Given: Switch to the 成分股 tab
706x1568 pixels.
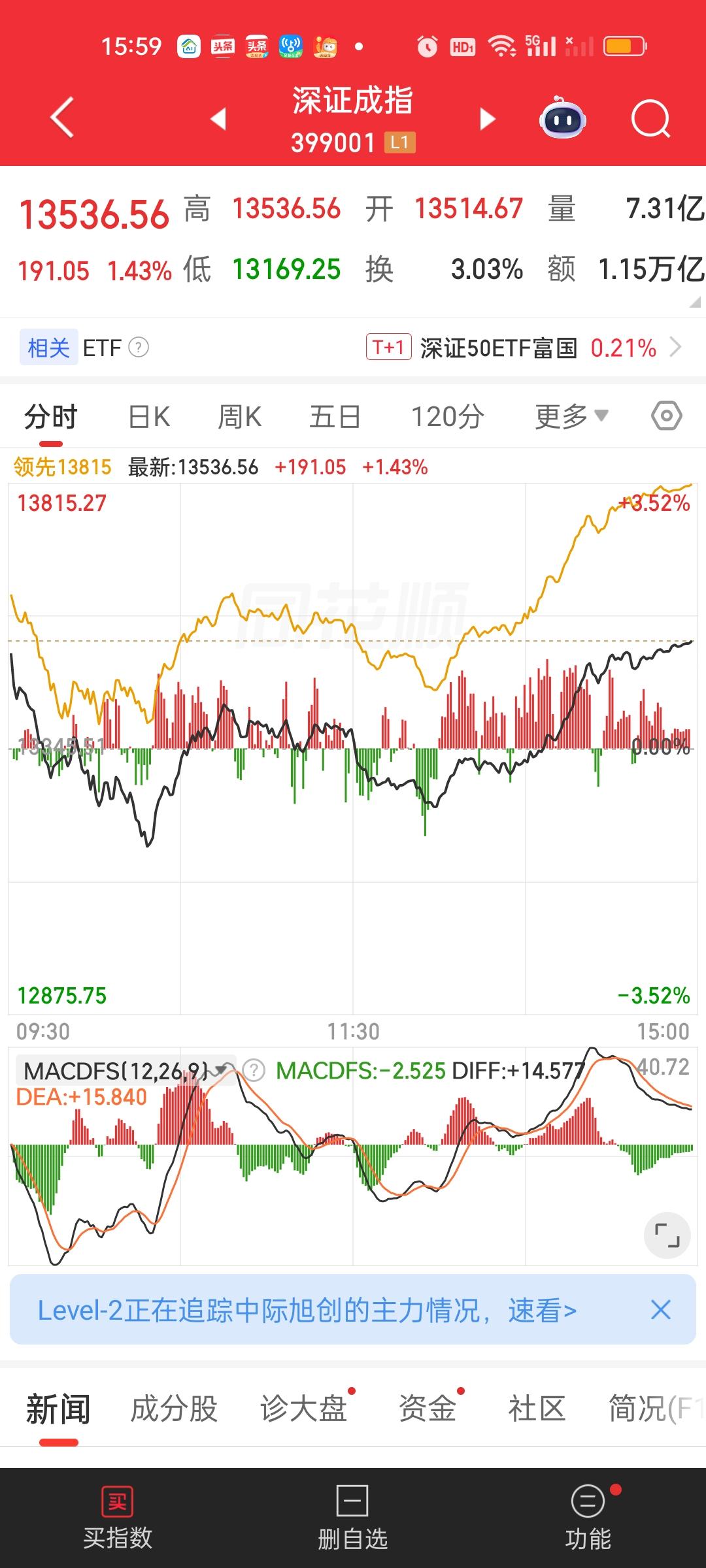Looking at the screenshot, I should click(x=174, y=1410).
